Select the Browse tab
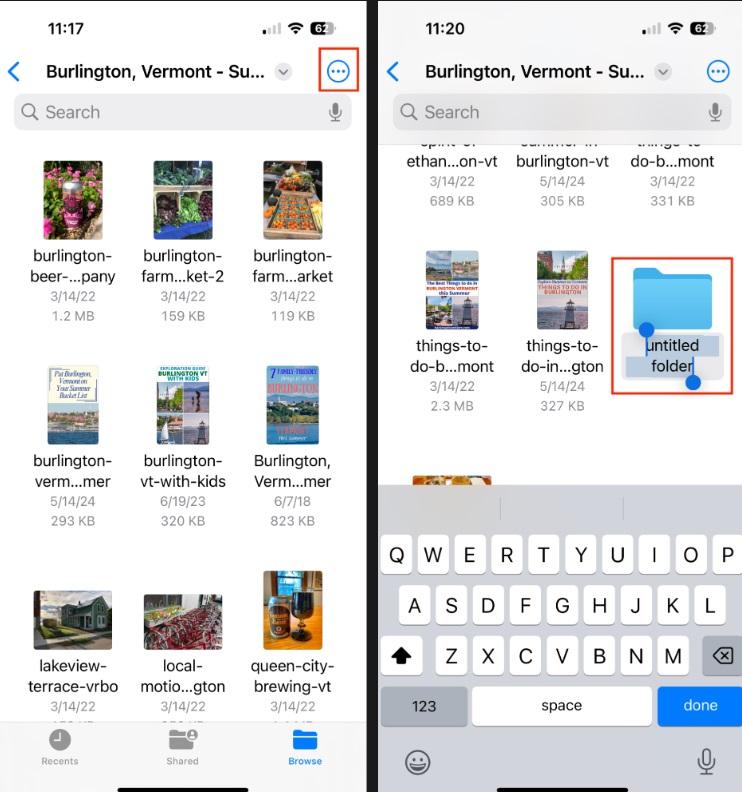The image size is (742, 792). pos(304,746)
